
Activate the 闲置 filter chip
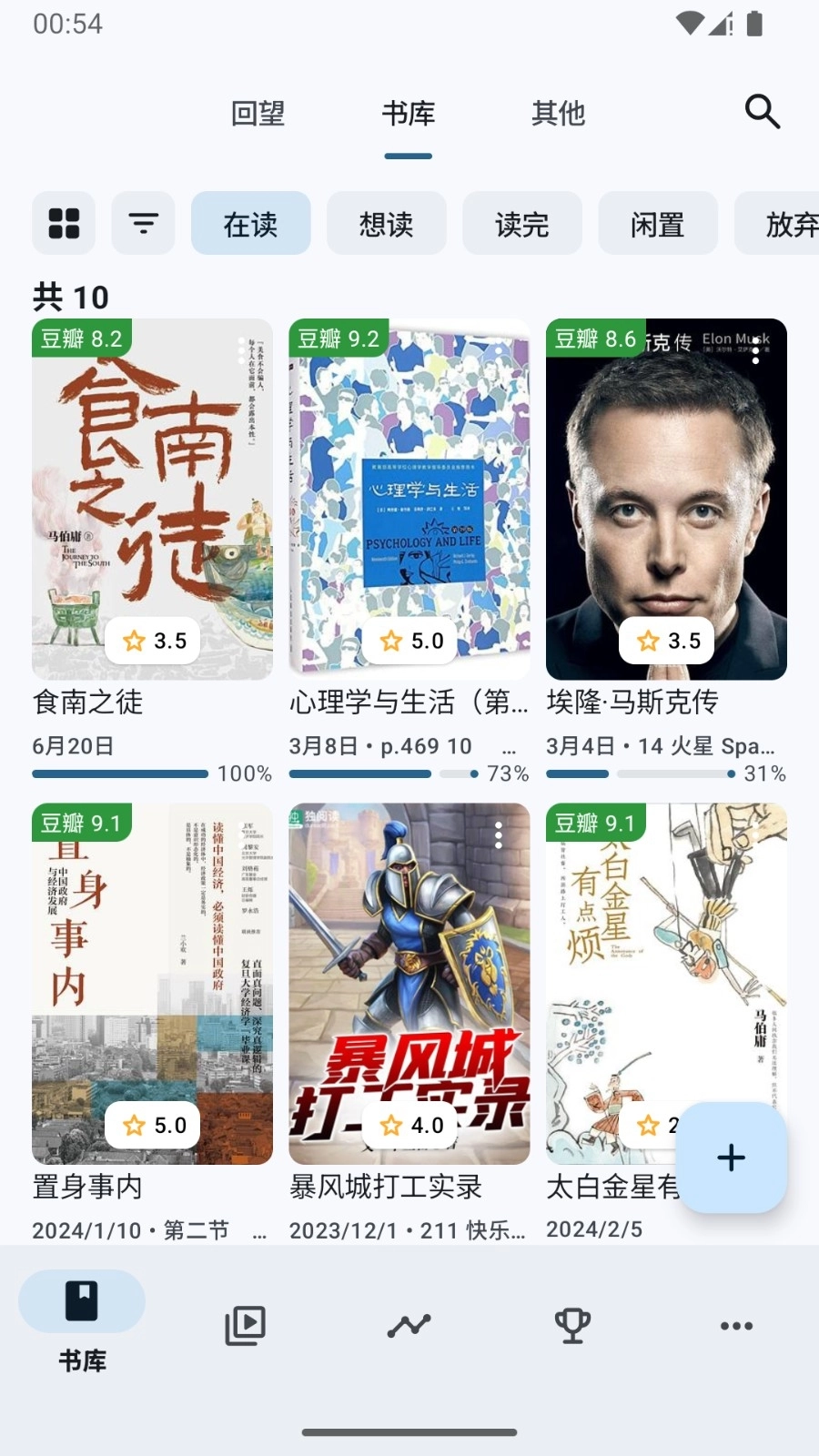click(657, 223)
